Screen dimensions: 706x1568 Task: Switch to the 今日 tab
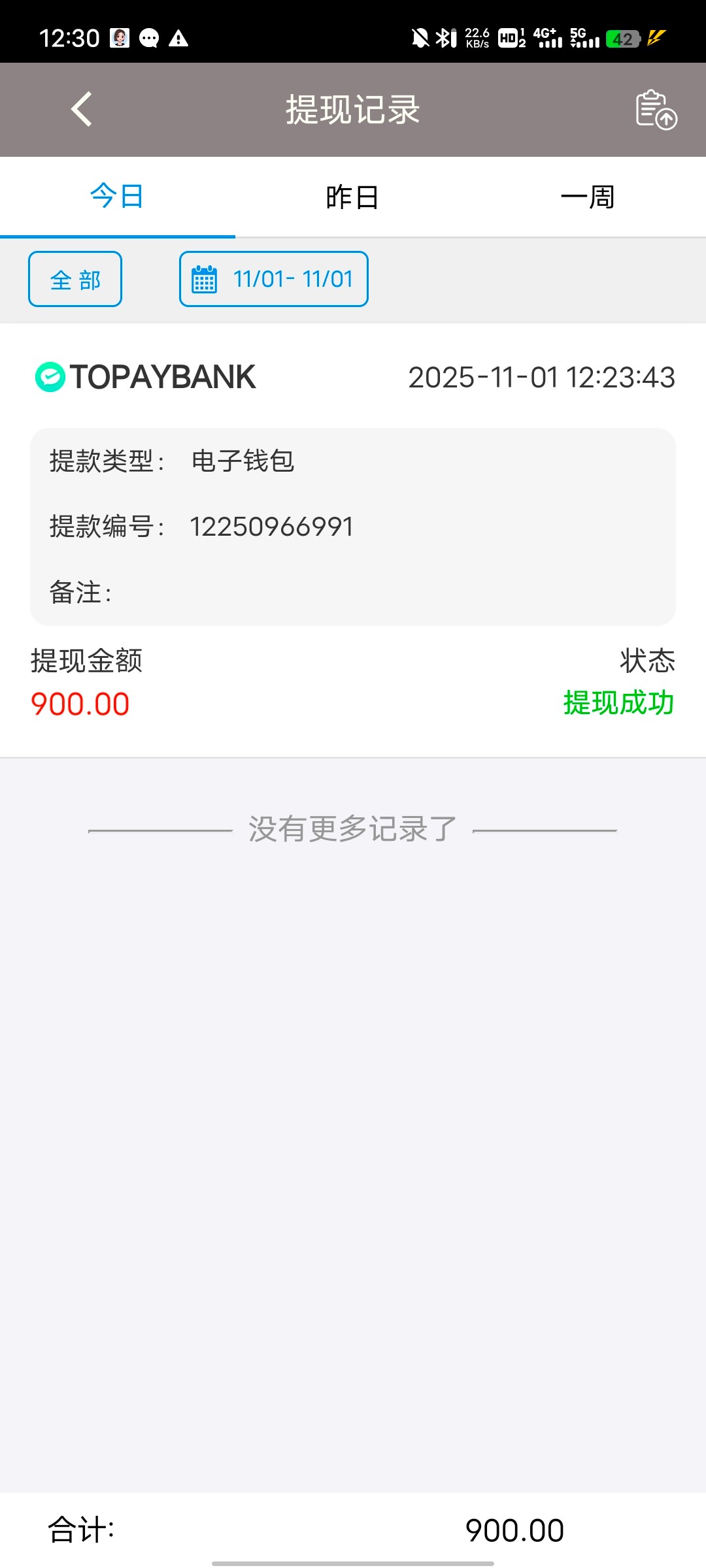click(x=117, y=197)
